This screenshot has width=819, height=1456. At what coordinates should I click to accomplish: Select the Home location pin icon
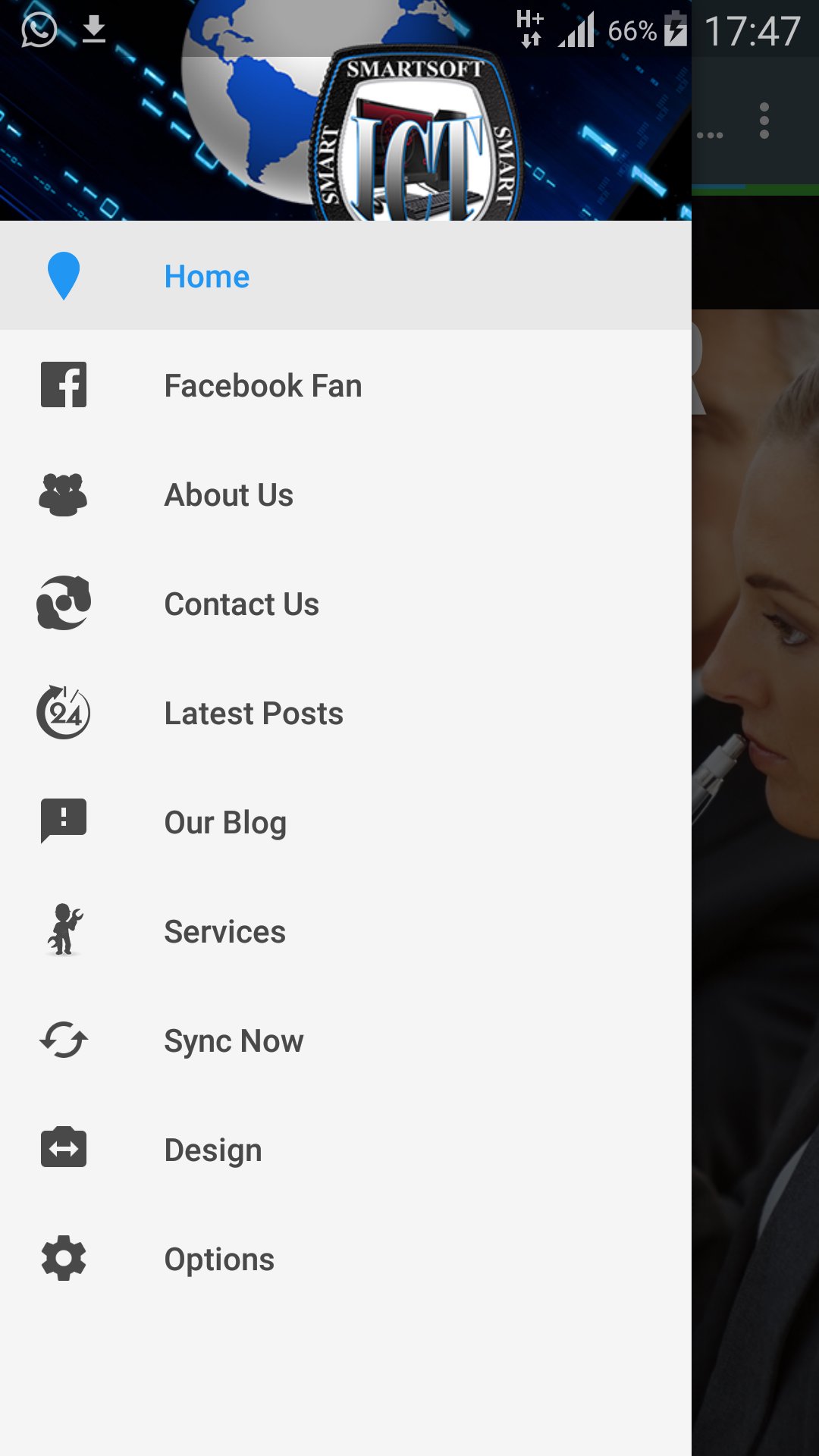pyautogui.click(x=64, y=276)
